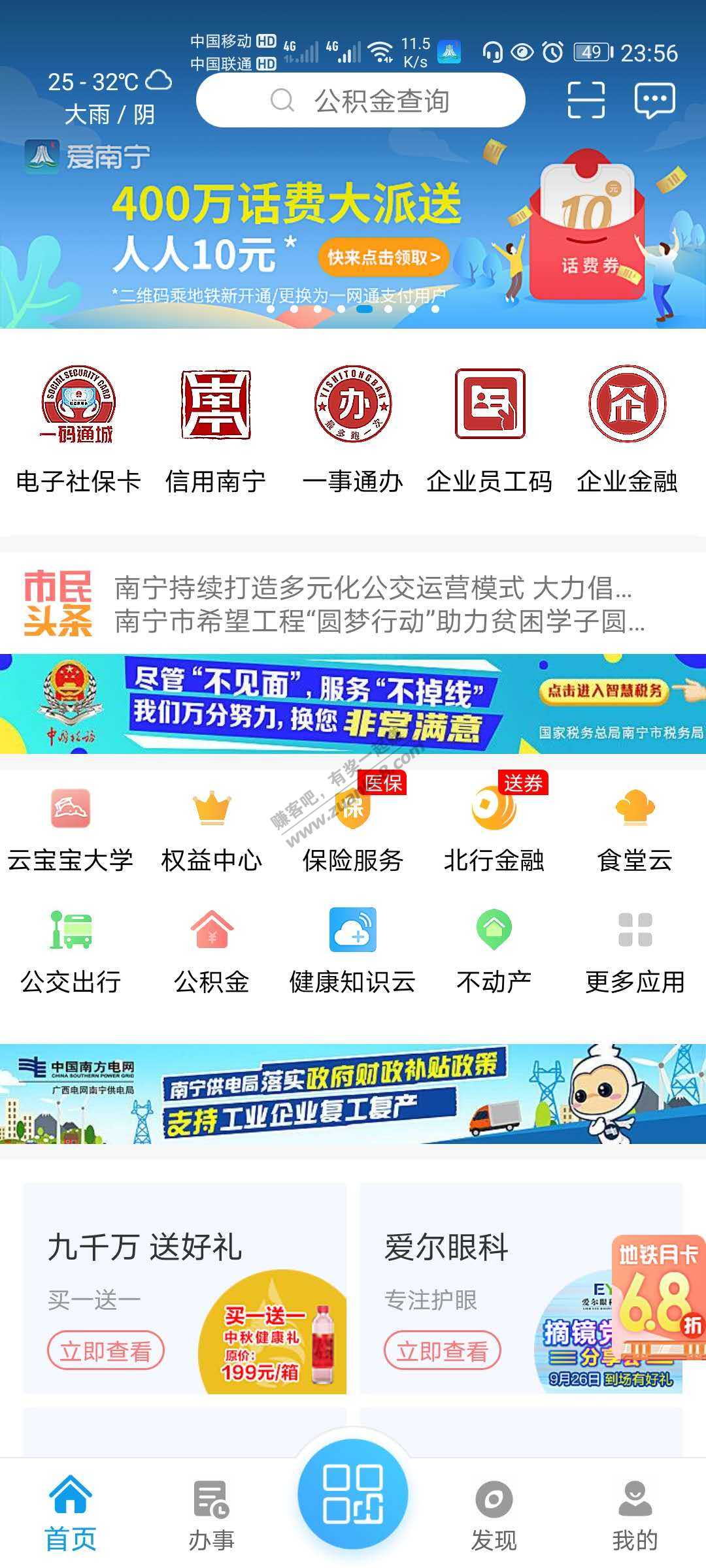Open 企业员工码 service
The height and width of the screenshot is (1568, 706).
point(490,428)
